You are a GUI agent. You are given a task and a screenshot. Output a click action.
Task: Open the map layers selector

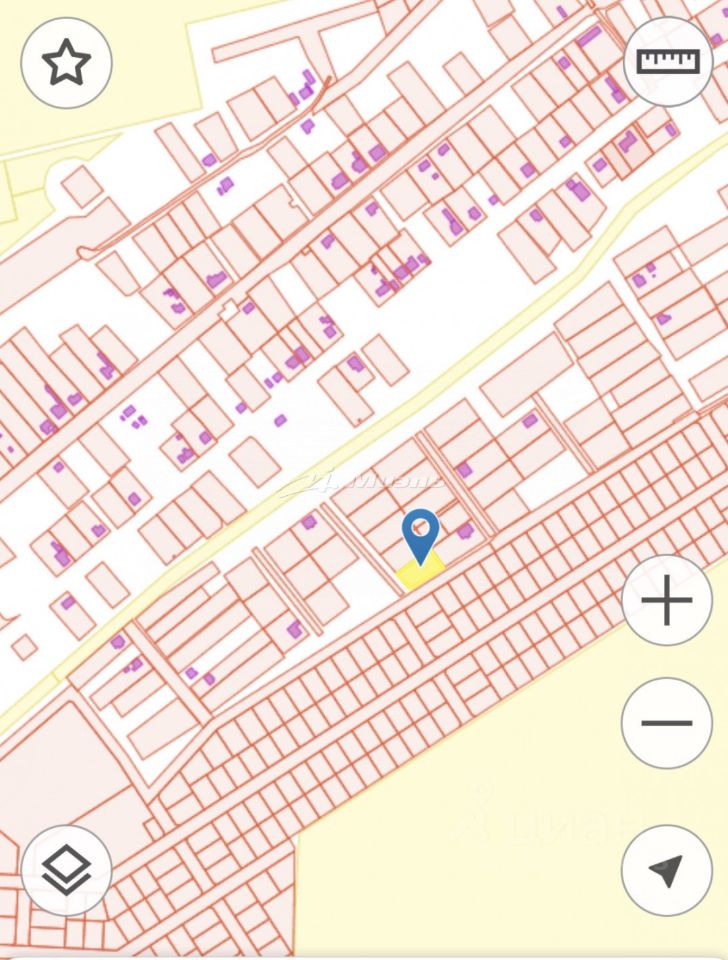66,870
